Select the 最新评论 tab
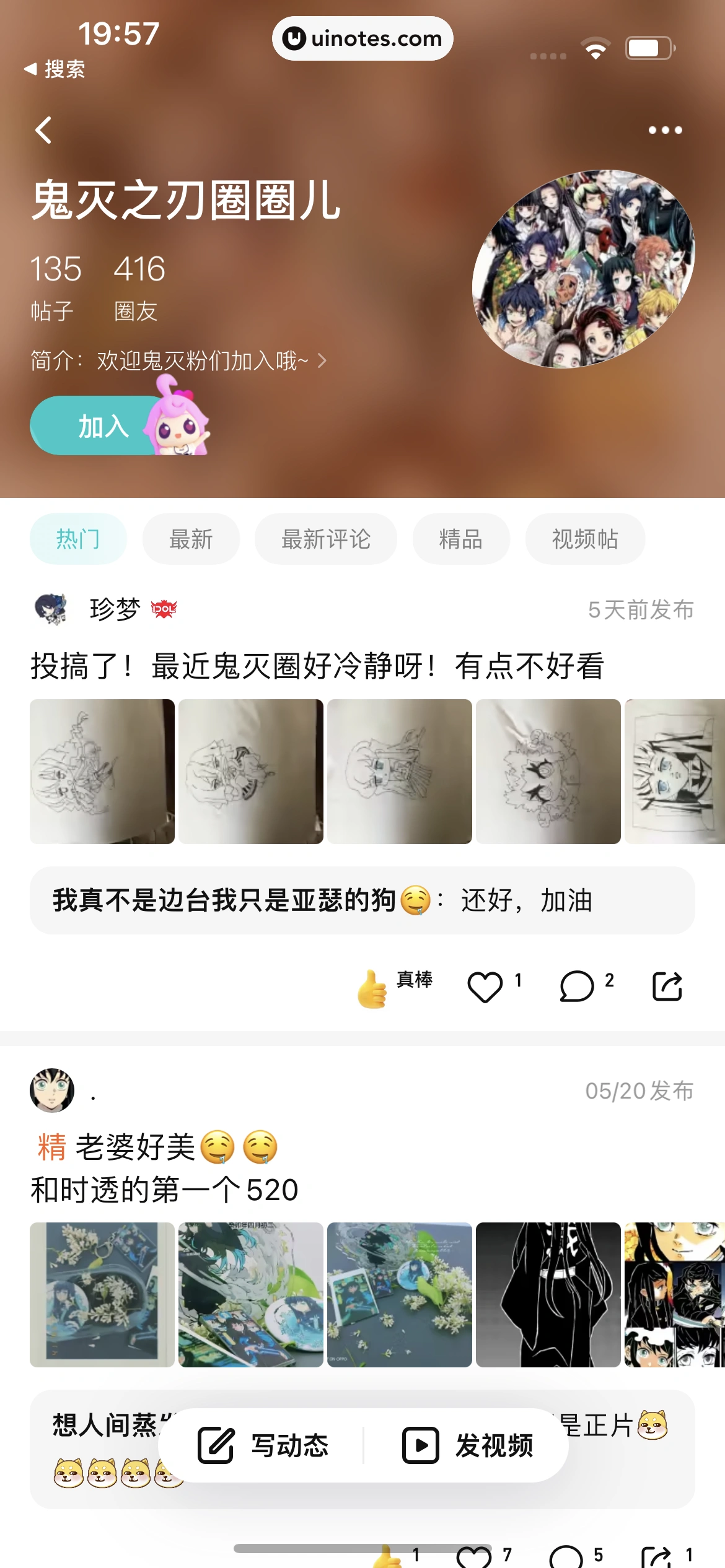 326,539
